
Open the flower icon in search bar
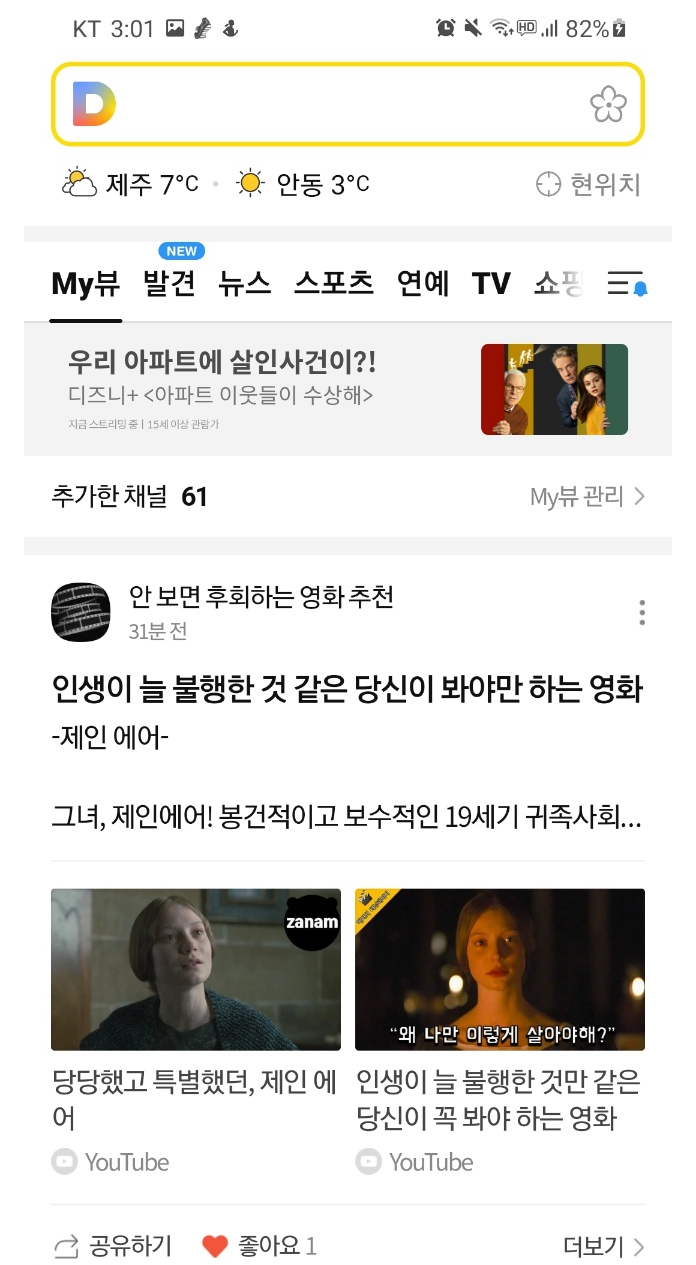click(608, 104)
